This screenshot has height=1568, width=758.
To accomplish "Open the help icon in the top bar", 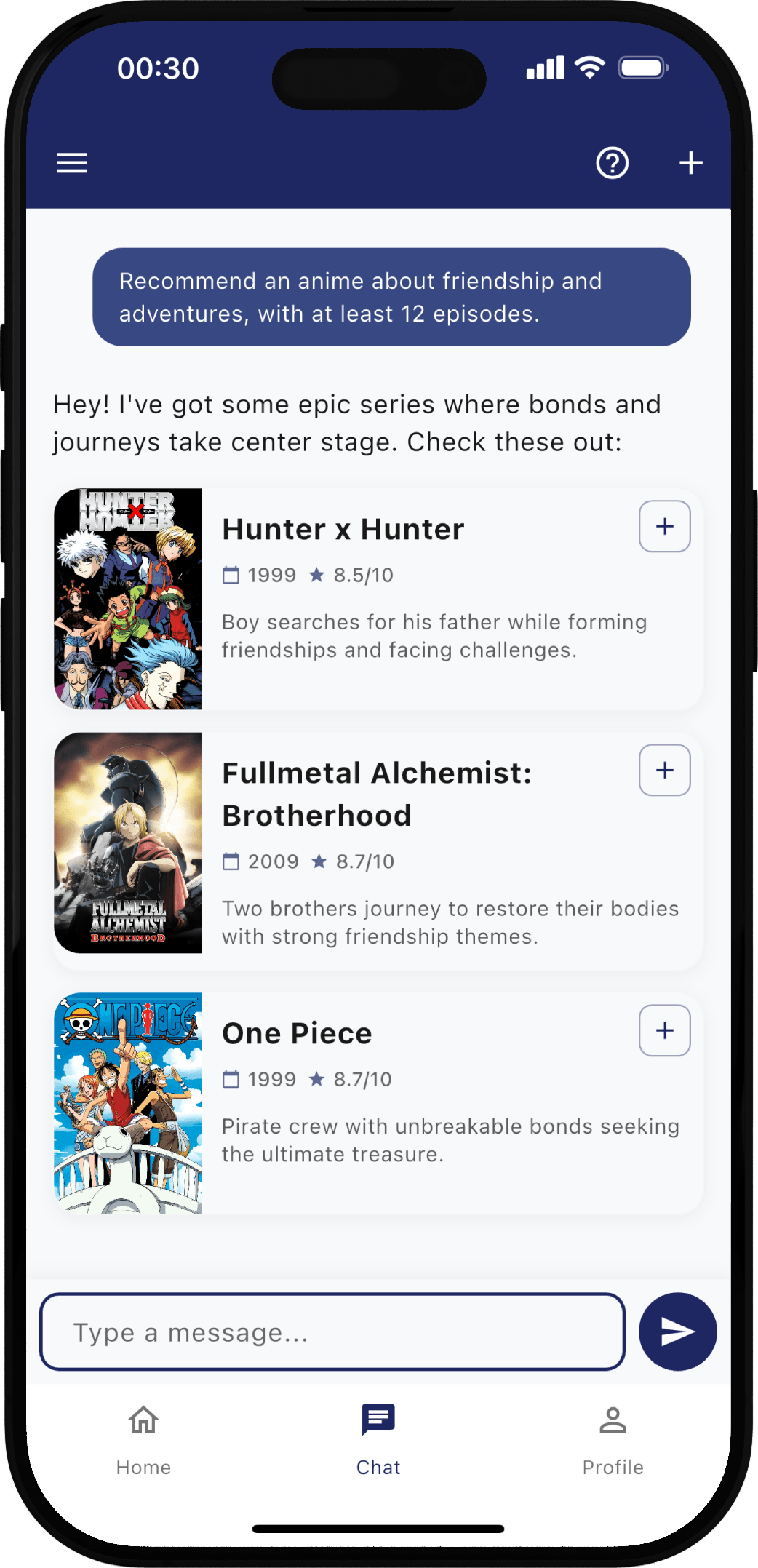I will click(612, 163).
